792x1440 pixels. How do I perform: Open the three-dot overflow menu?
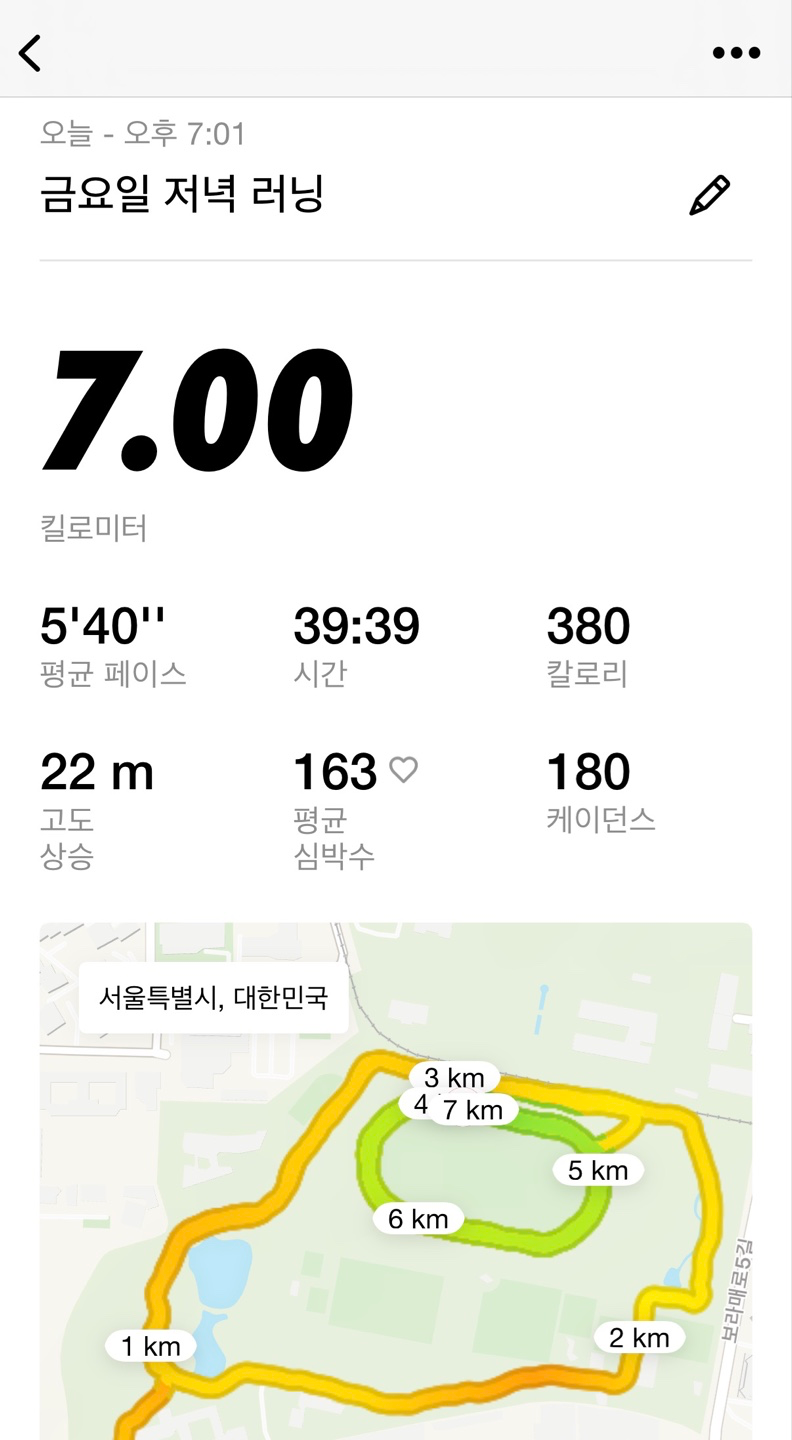click(x=736, y=53)
